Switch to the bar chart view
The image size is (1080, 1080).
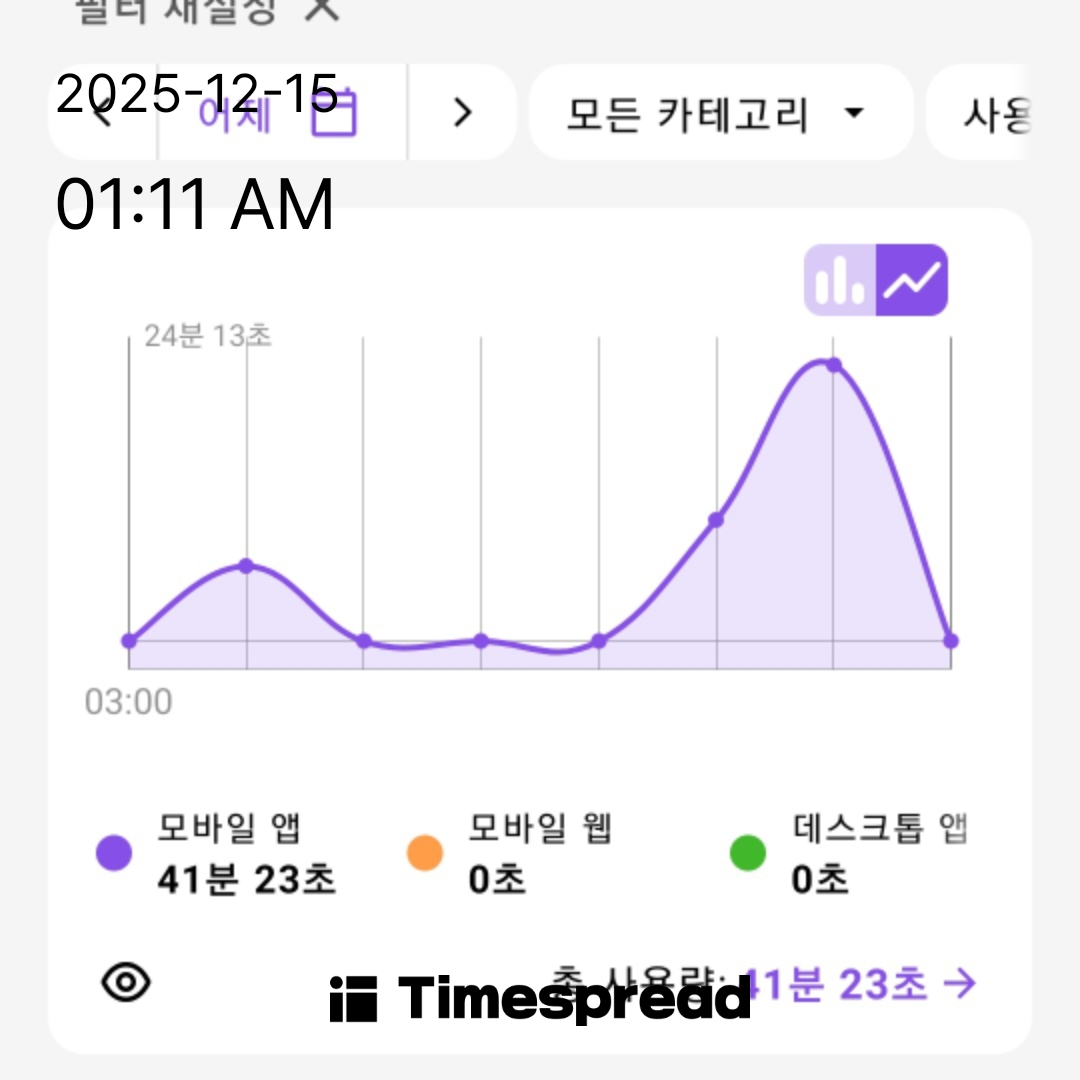pos(841,281)
